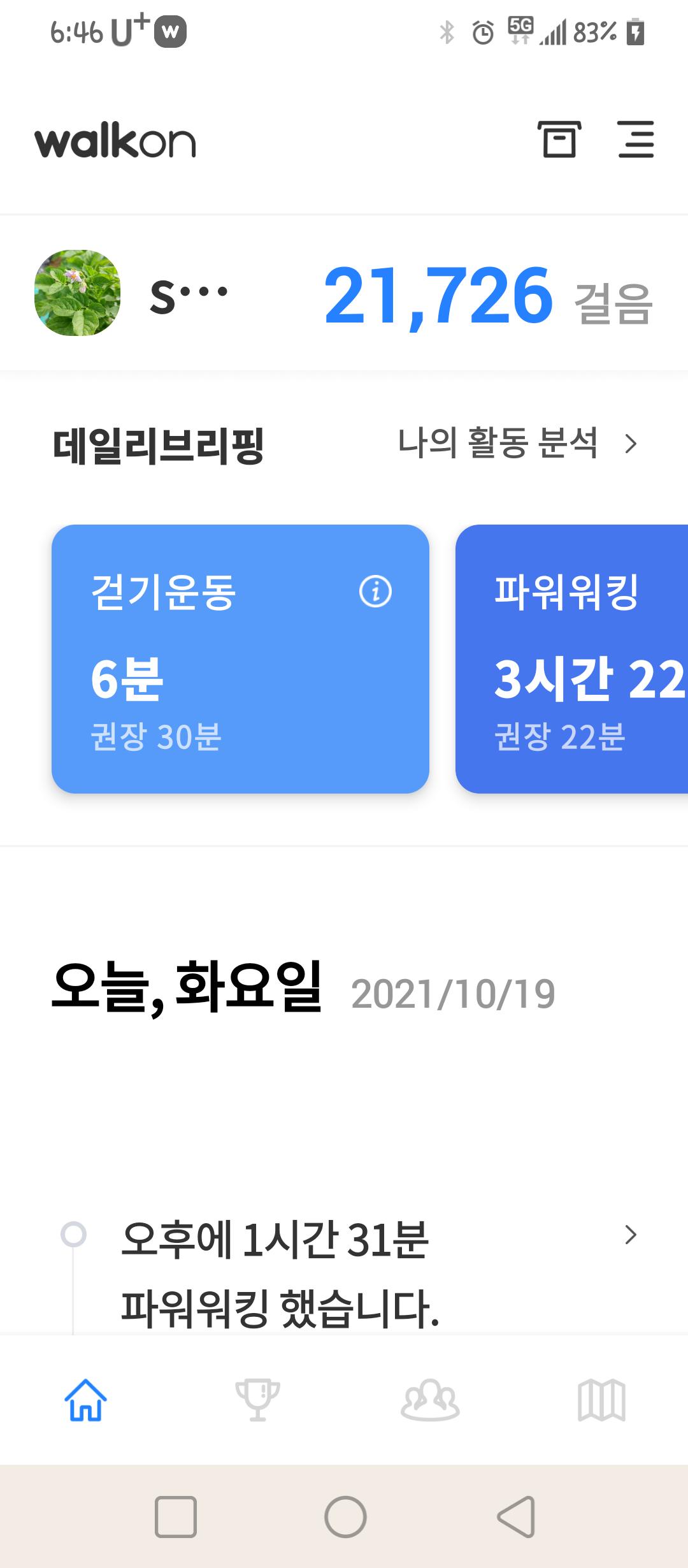Switch to the map tab
Screen dimensions: 688x1568
[601, 1400]
